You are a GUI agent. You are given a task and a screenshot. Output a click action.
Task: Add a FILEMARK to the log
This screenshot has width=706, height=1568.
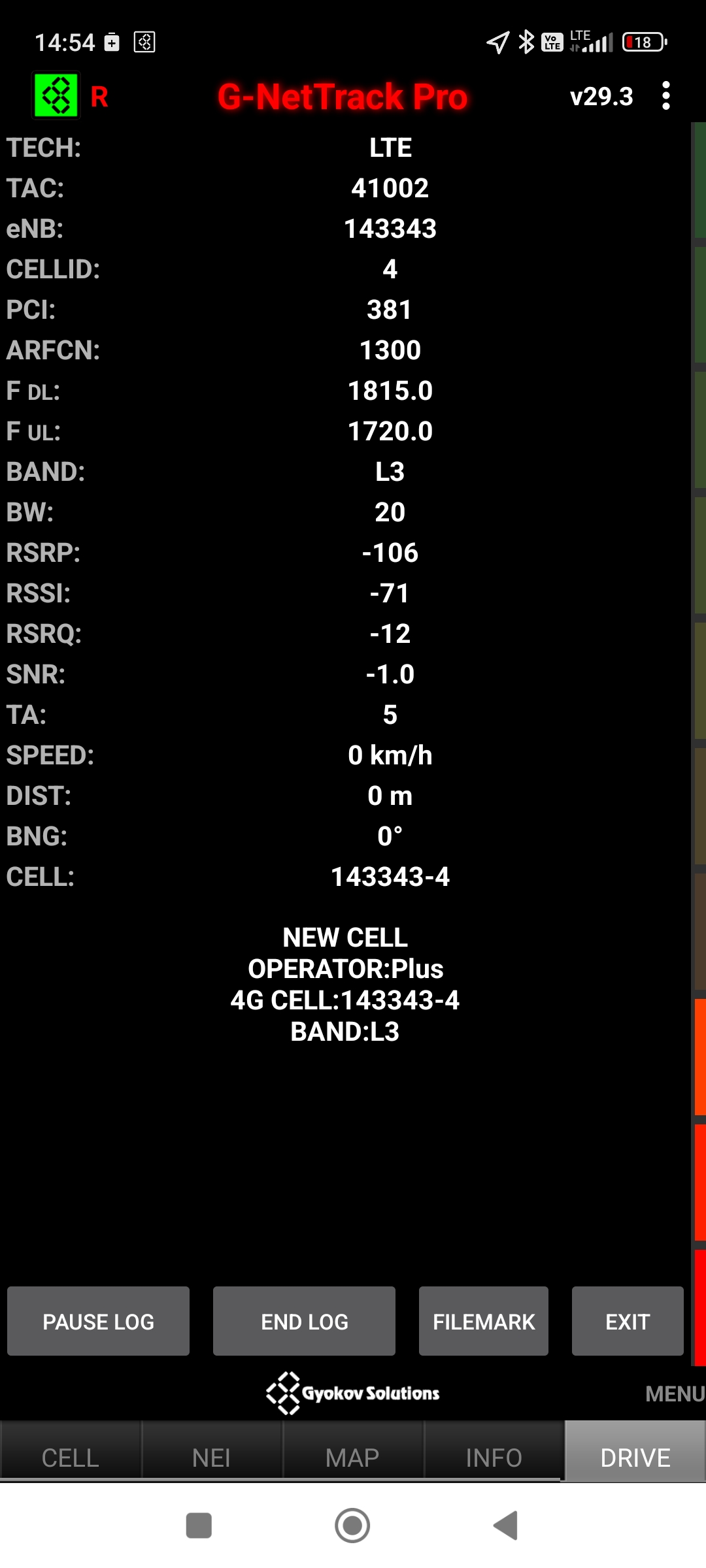[x=484, y=1321]
